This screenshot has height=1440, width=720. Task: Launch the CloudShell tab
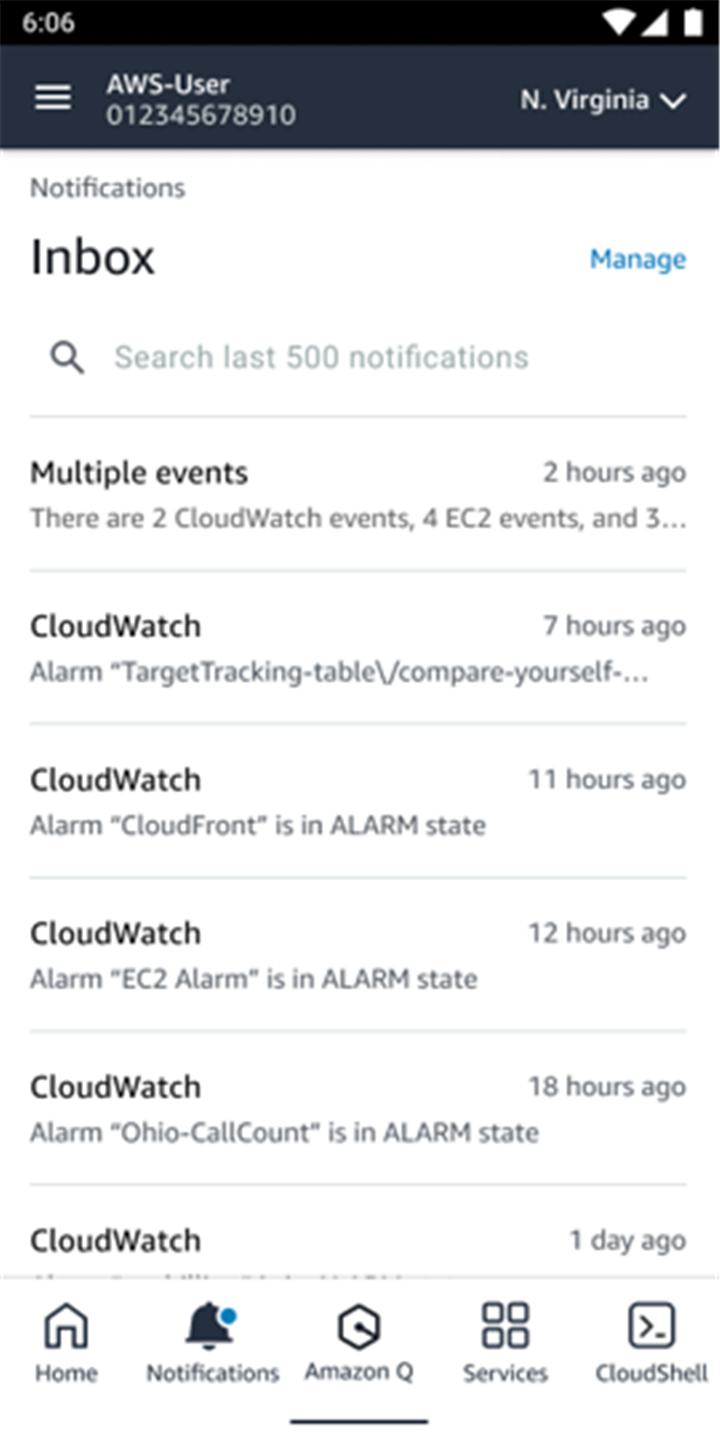651,1344
